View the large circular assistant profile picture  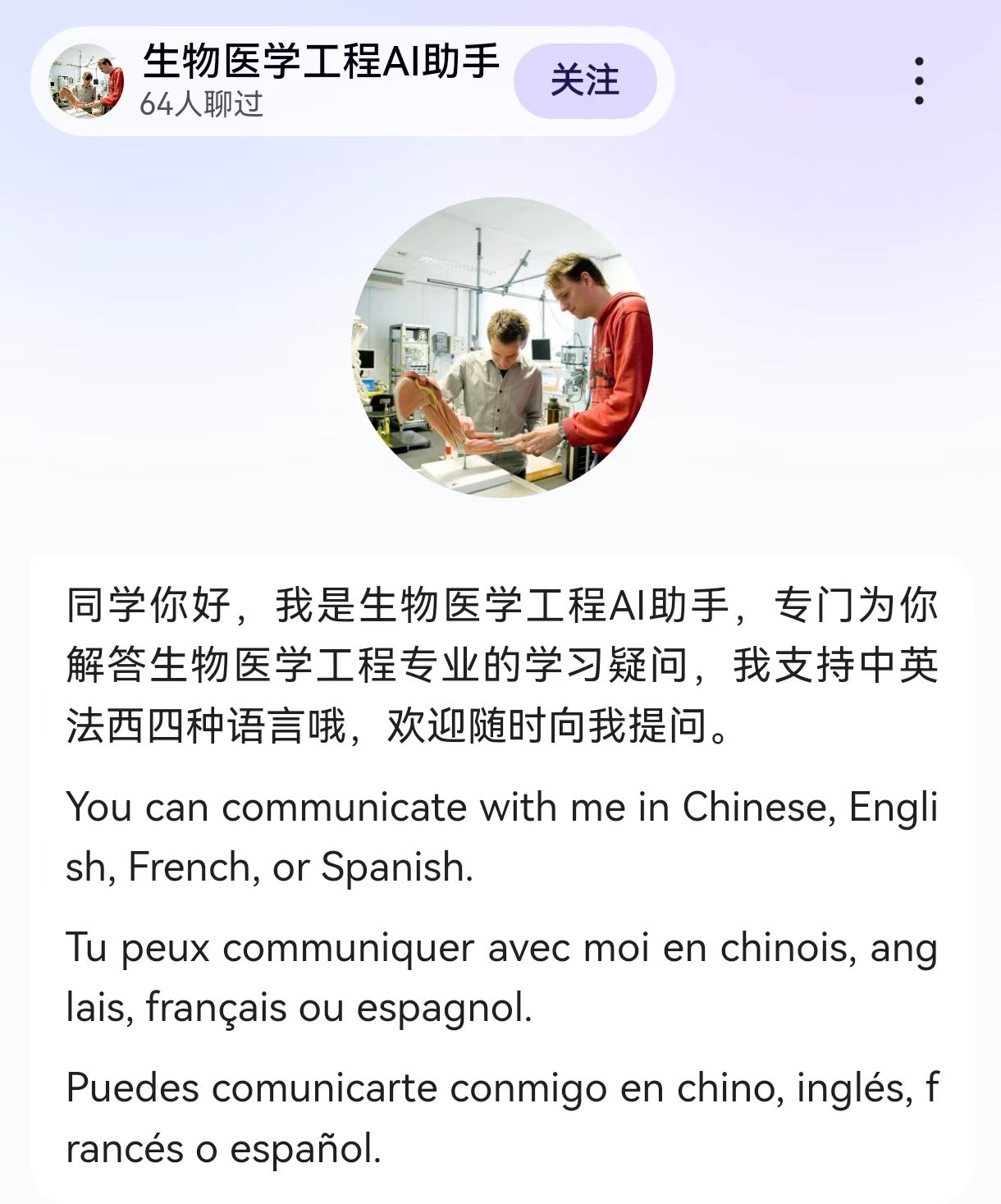tap(503, 347)
